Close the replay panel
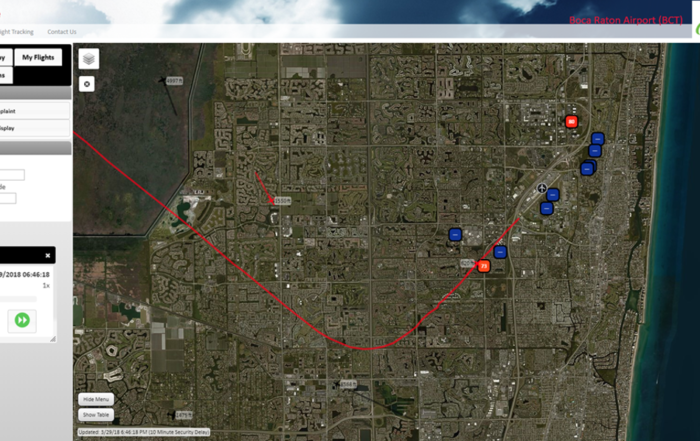 tap(47, 256)
